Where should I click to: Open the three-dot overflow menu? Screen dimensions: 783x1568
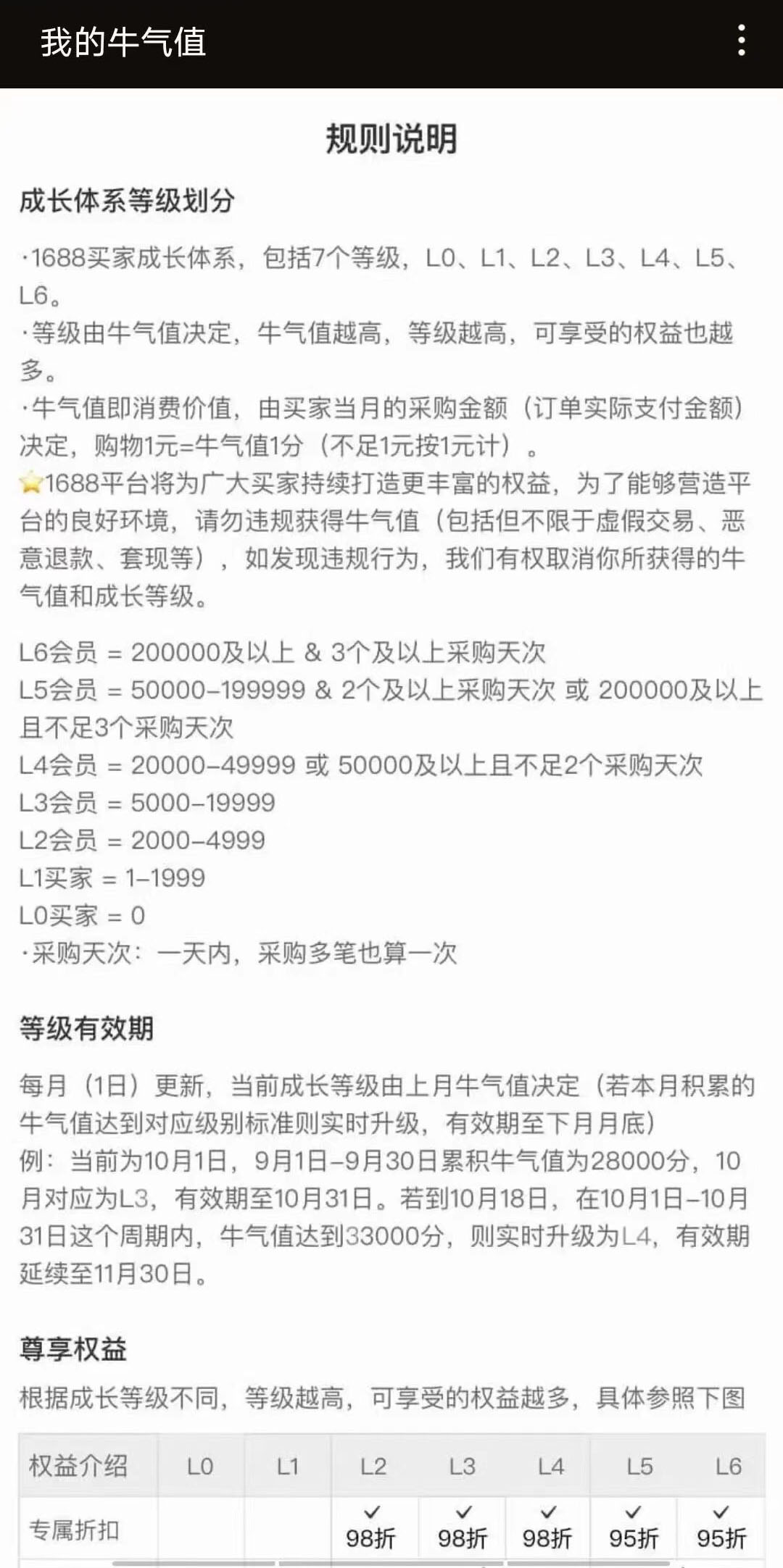[x=741, y=41]
